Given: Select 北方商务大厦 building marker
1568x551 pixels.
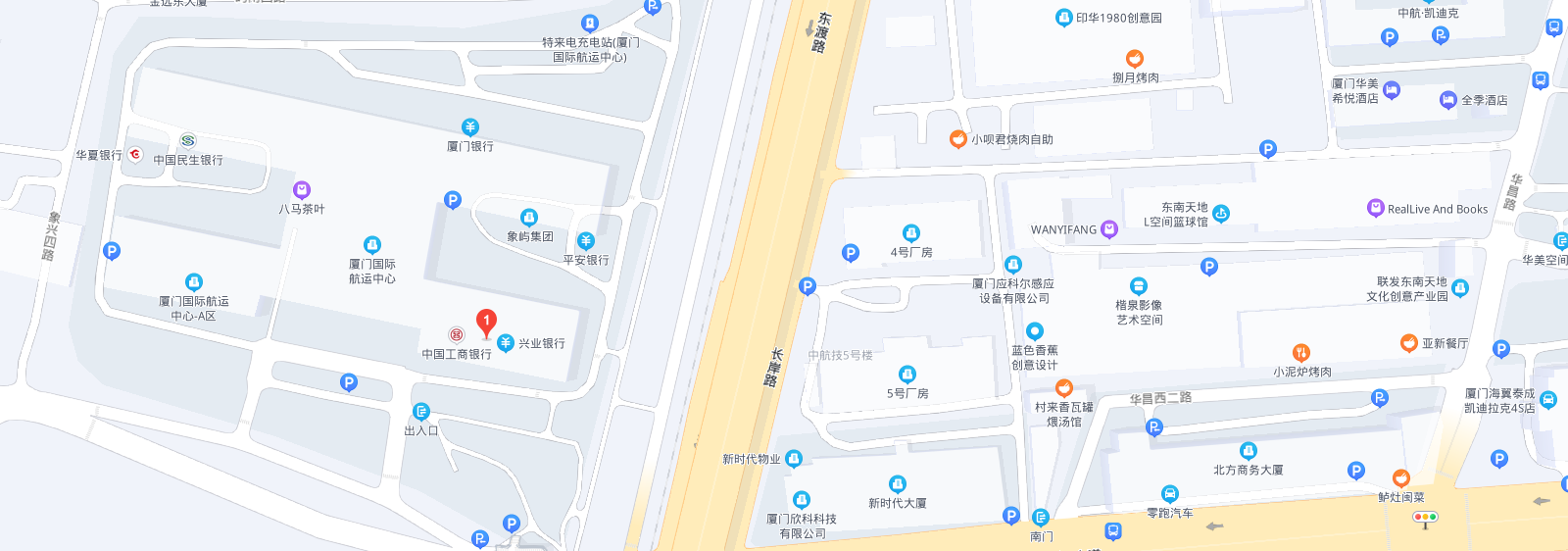Looking at the screenshot, I should tap(1249, 451).
